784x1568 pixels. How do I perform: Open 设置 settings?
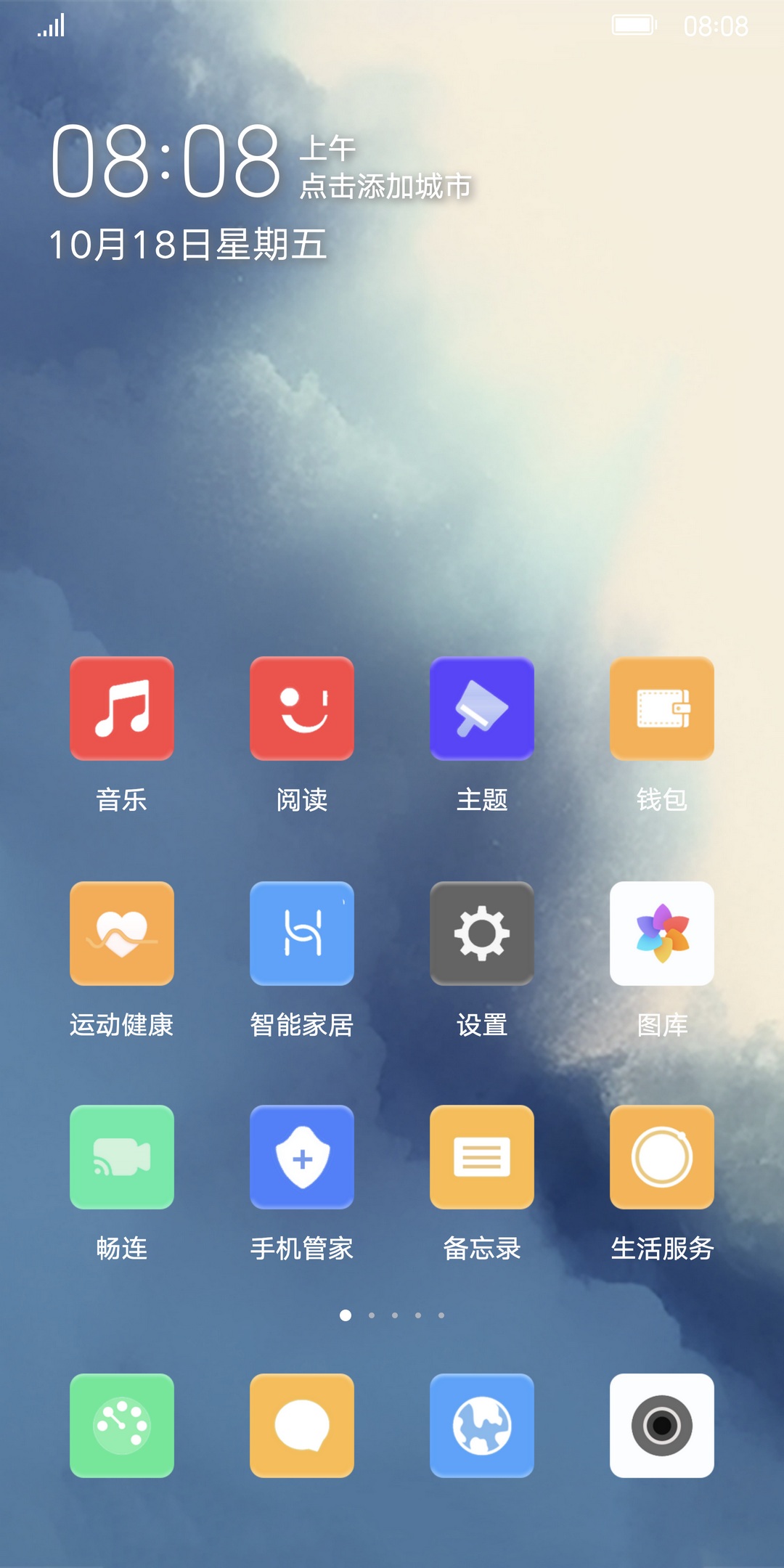click(x=482, y=934)
